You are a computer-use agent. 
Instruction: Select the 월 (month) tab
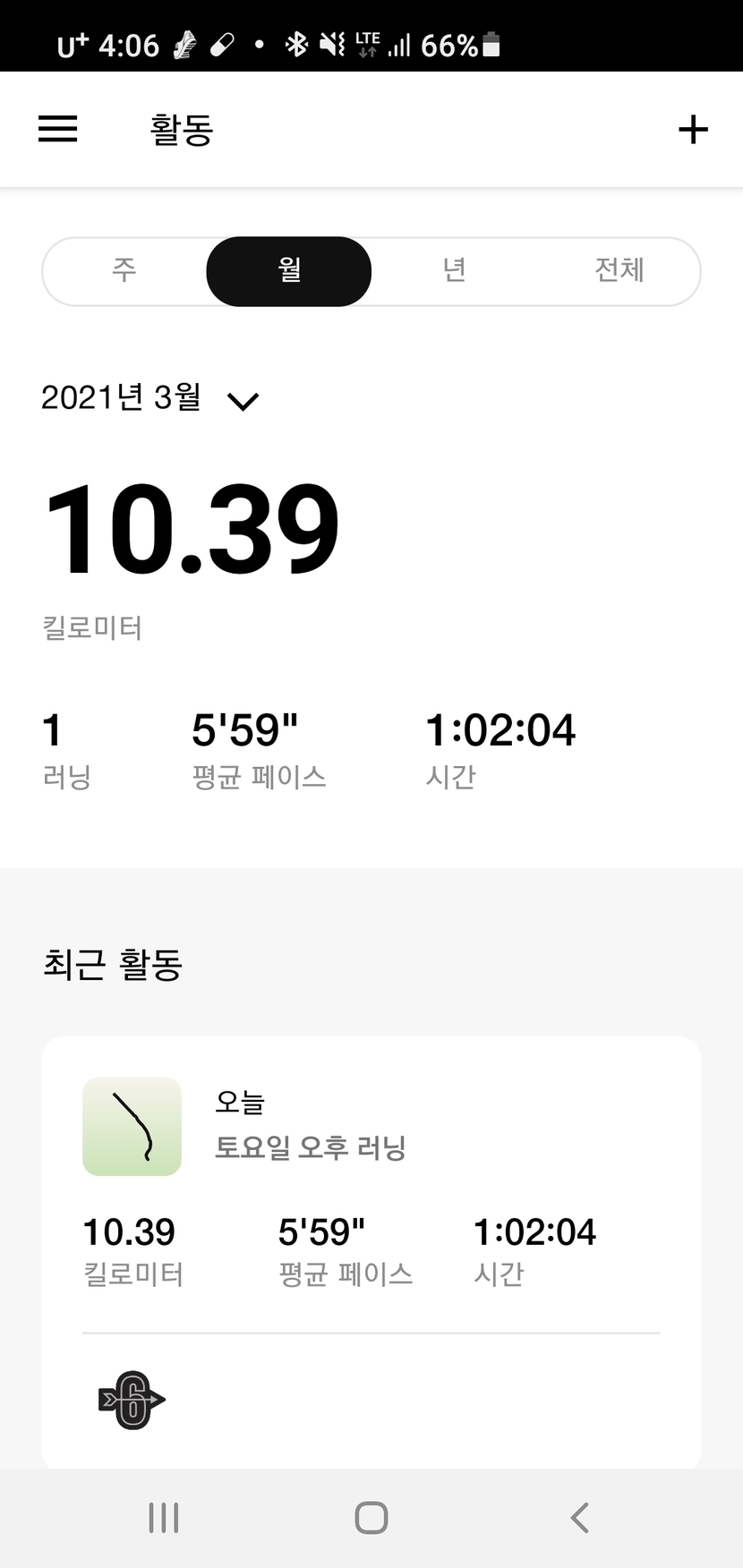289,270
